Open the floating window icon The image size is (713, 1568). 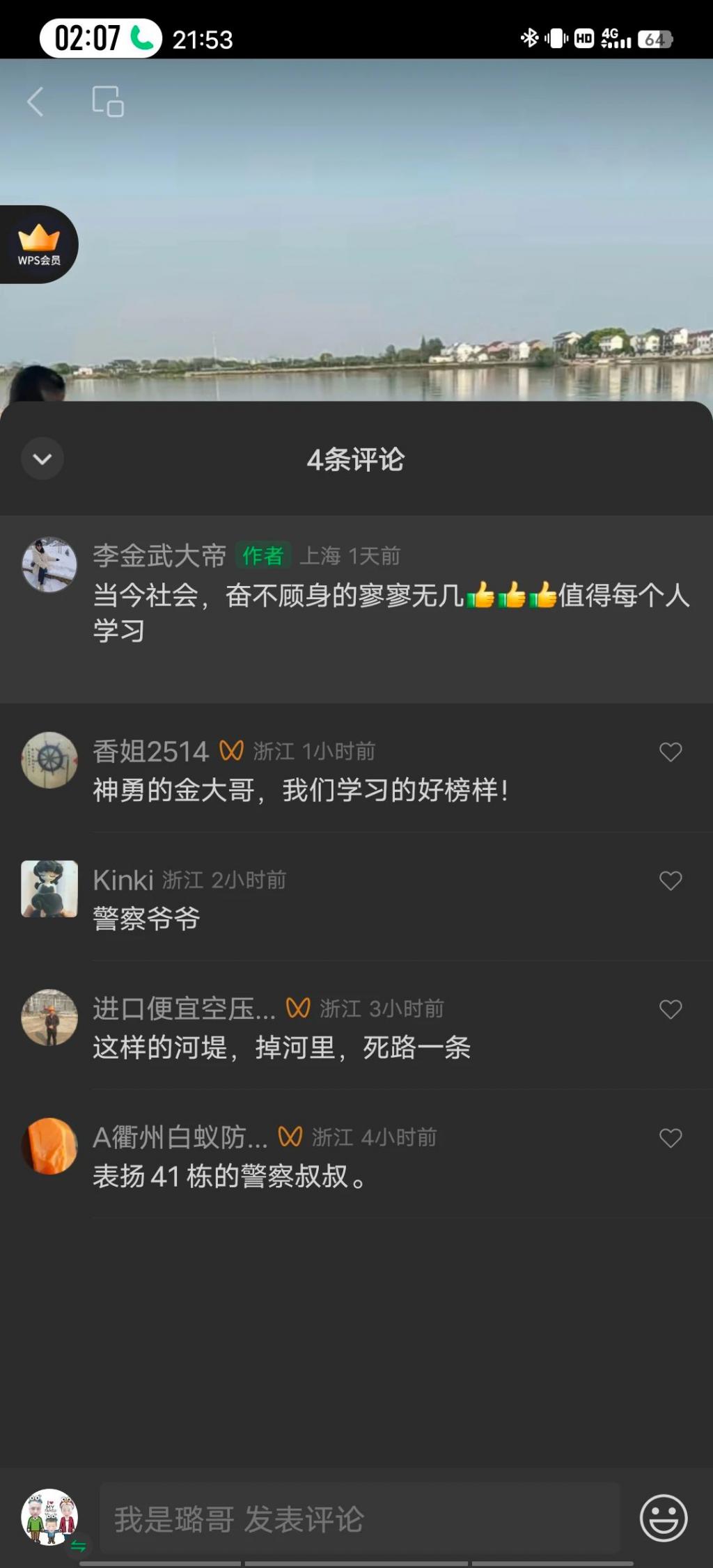click(x=108, y=102)
